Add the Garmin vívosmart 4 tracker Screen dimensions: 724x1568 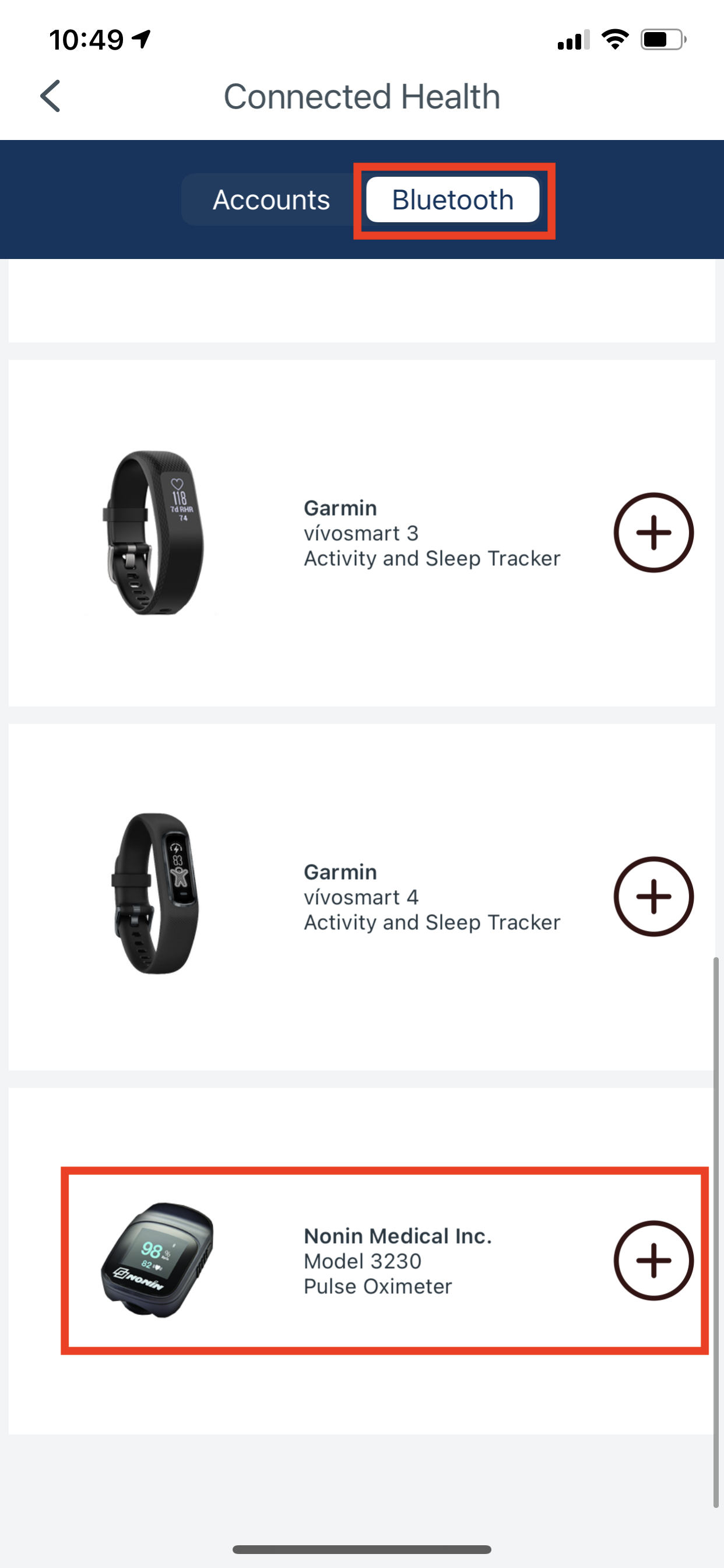[653, 897]
